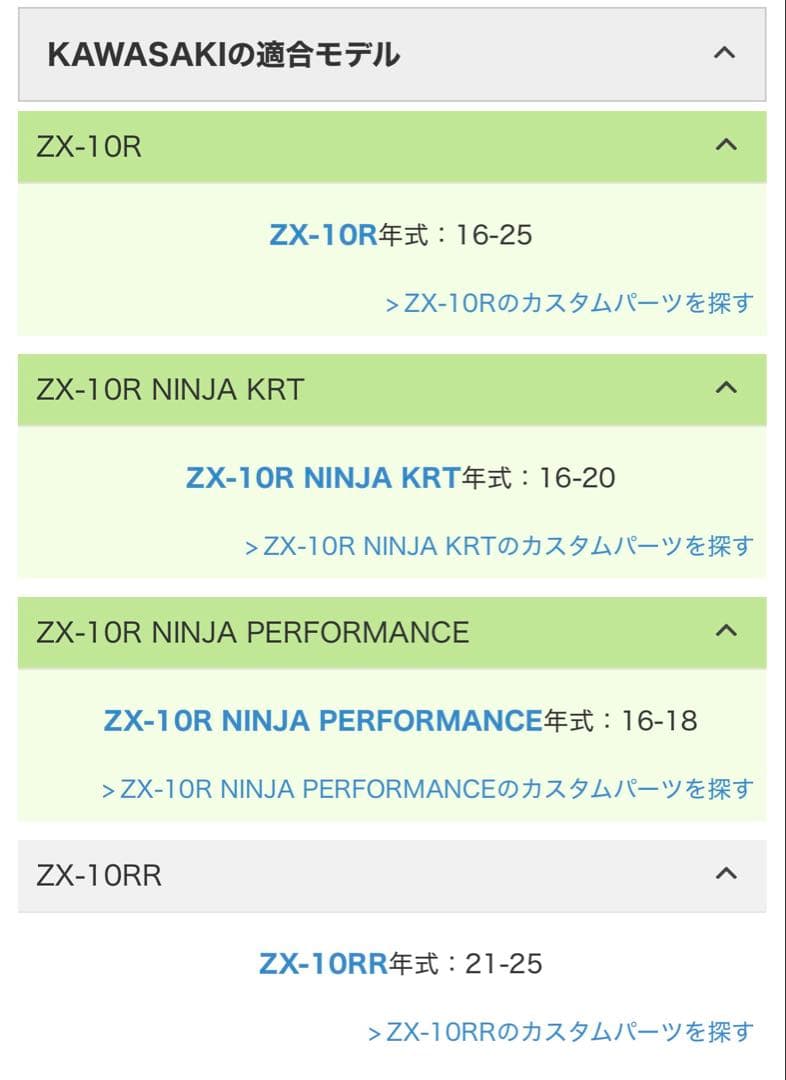Click the chevron on the ZX-10R header
The height and width of the screenshot is (1080, 786).
[x=723, y=145]
